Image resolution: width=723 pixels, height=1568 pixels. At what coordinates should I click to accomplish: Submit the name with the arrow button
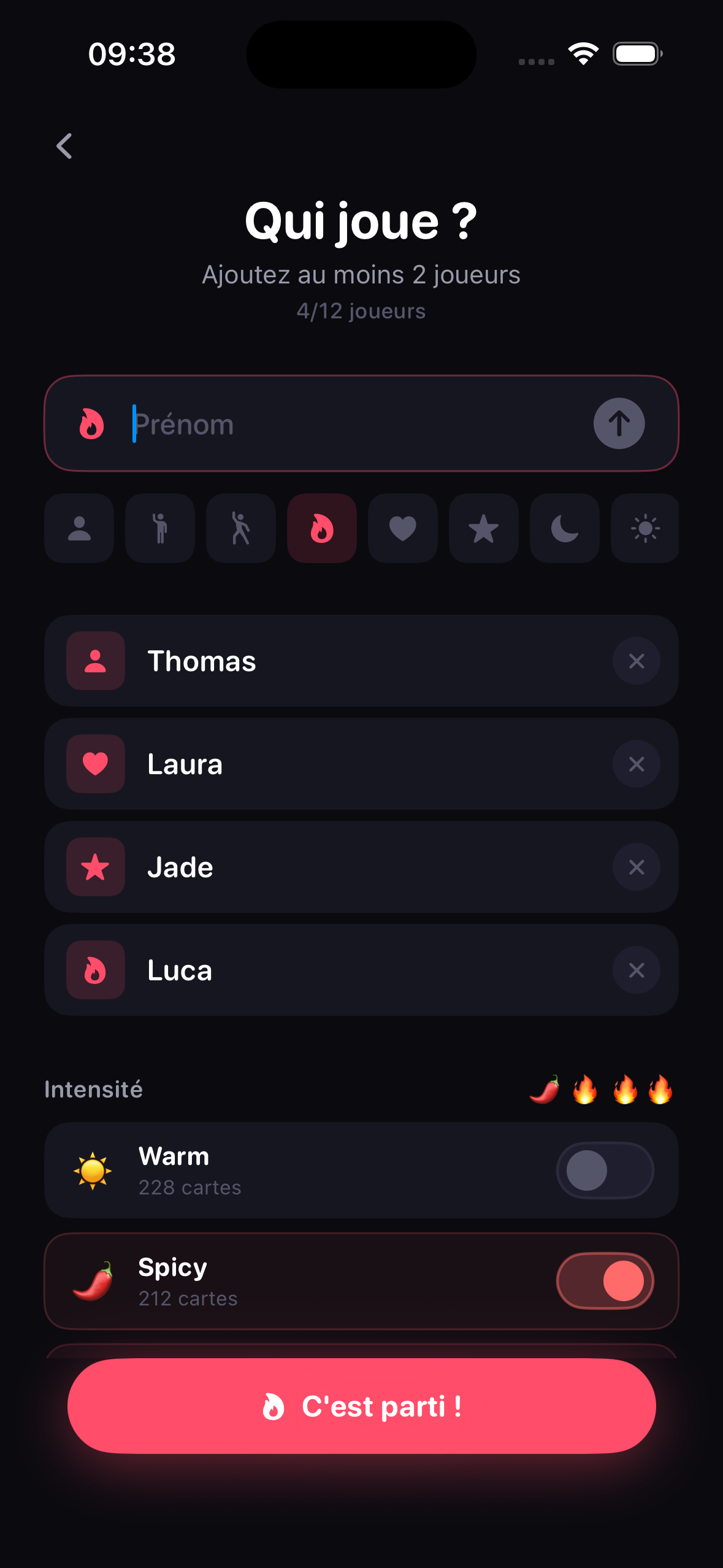coord(619,423)
